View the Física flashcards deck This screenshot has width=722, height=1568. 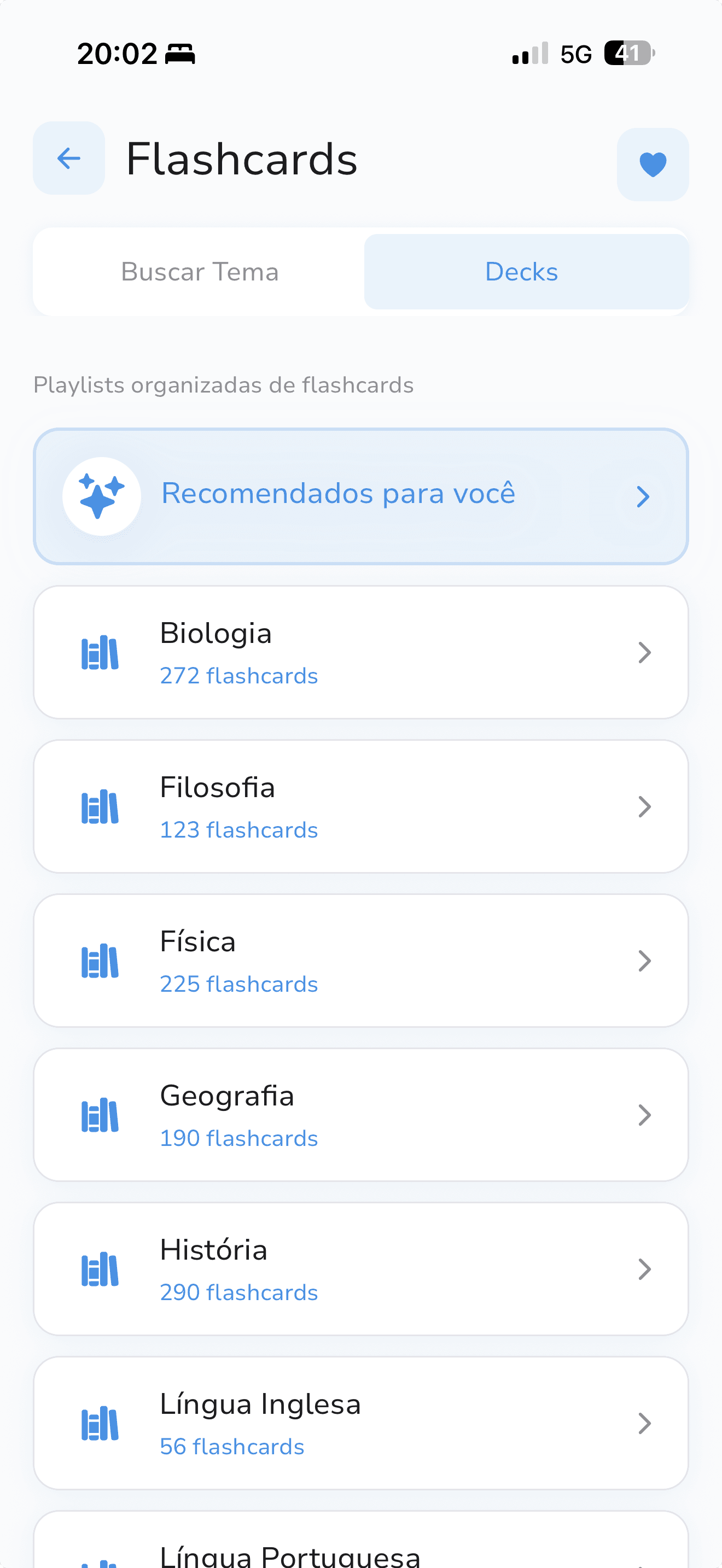(x=360, y=960)
